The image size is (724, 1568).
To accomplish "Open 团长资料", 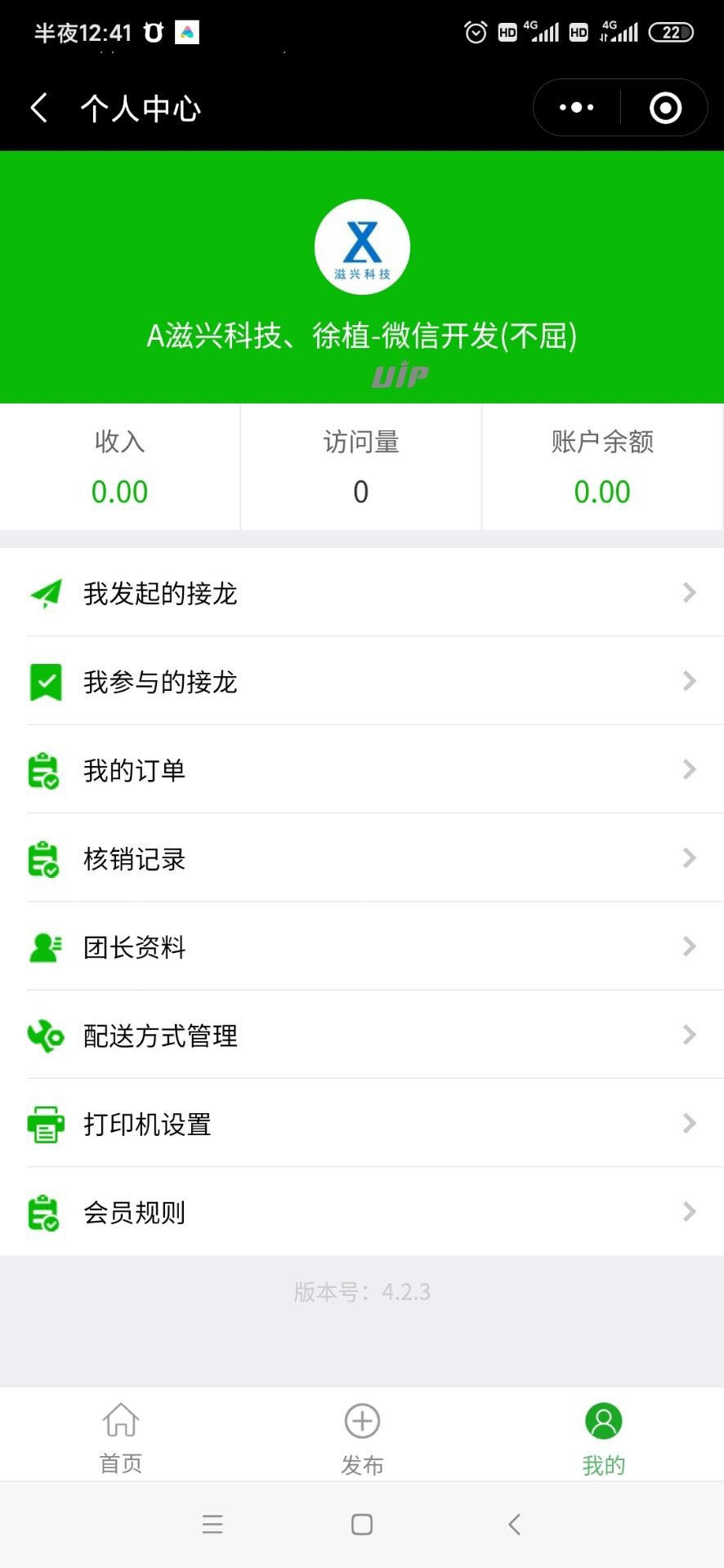I will (362, 947).
